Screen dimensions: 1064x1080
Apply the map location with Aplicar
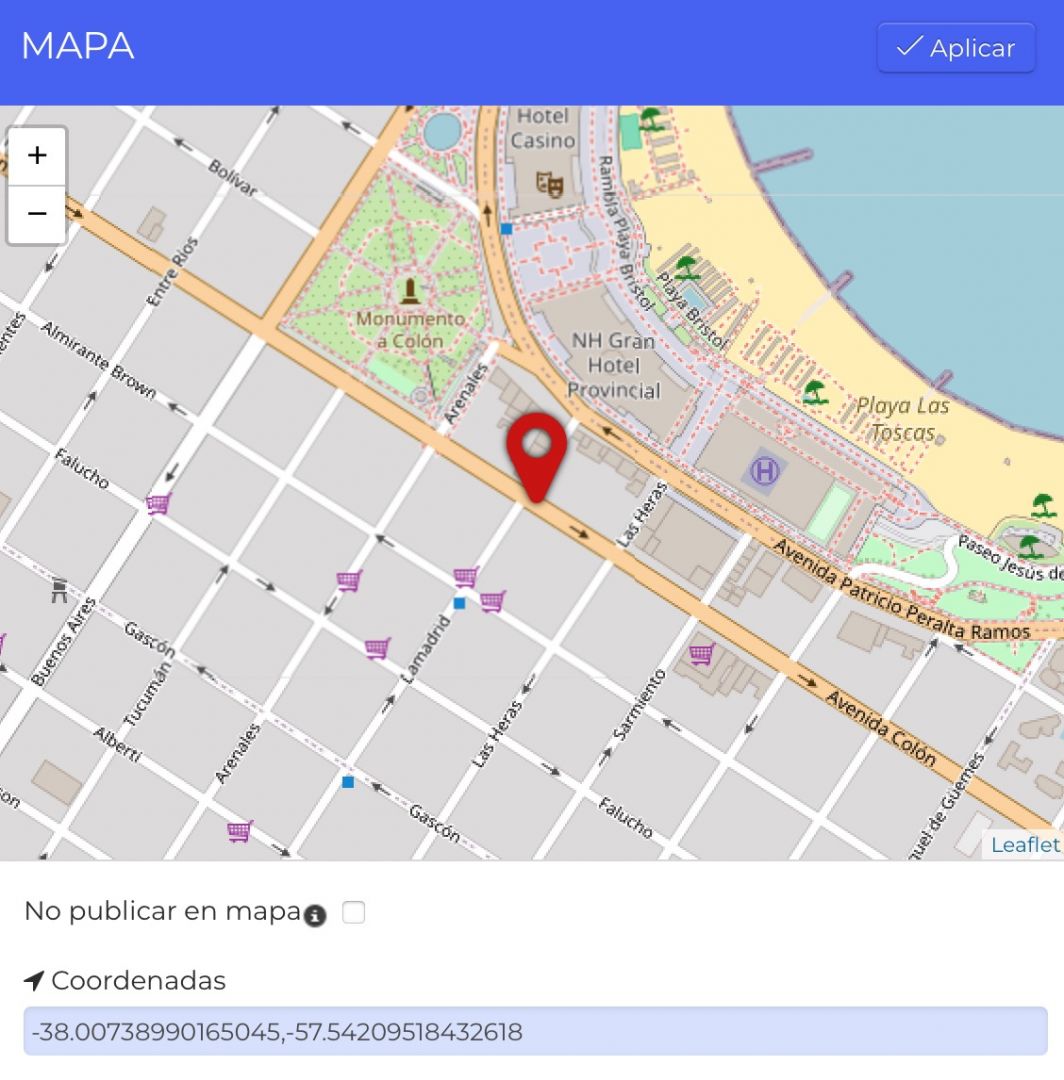pyautogui.click(x=956, y=48)
